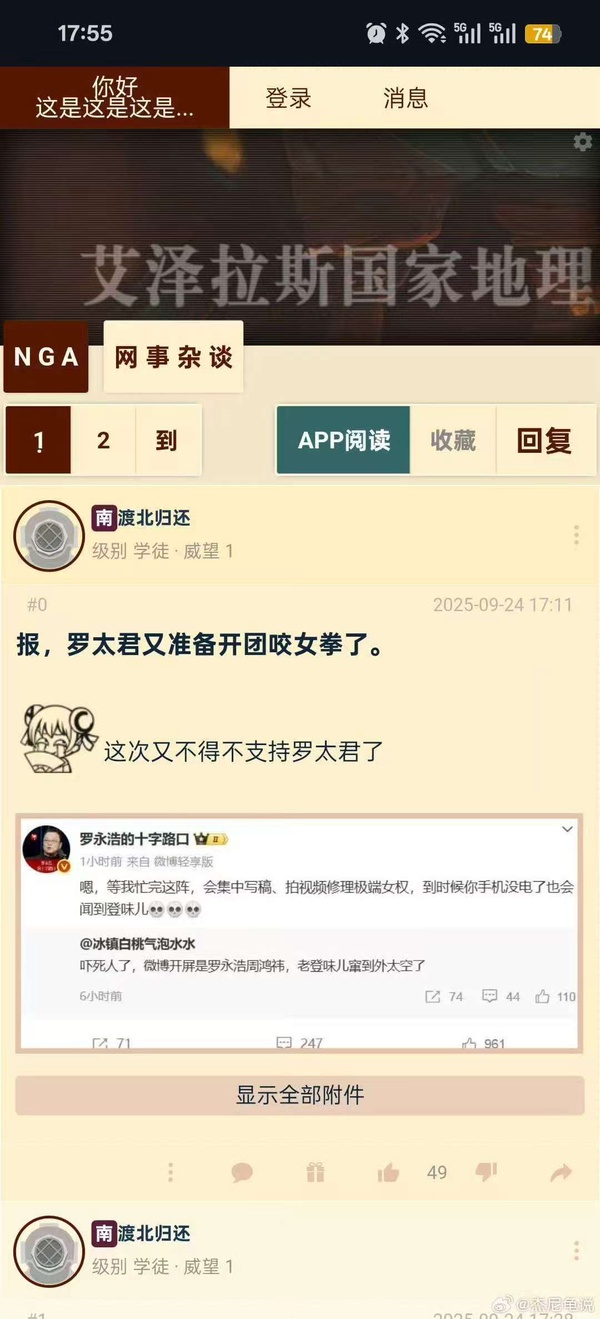600x1319 pixels.
Task: Open overflow menu on post #0 header
Action: tap(576, 535)
